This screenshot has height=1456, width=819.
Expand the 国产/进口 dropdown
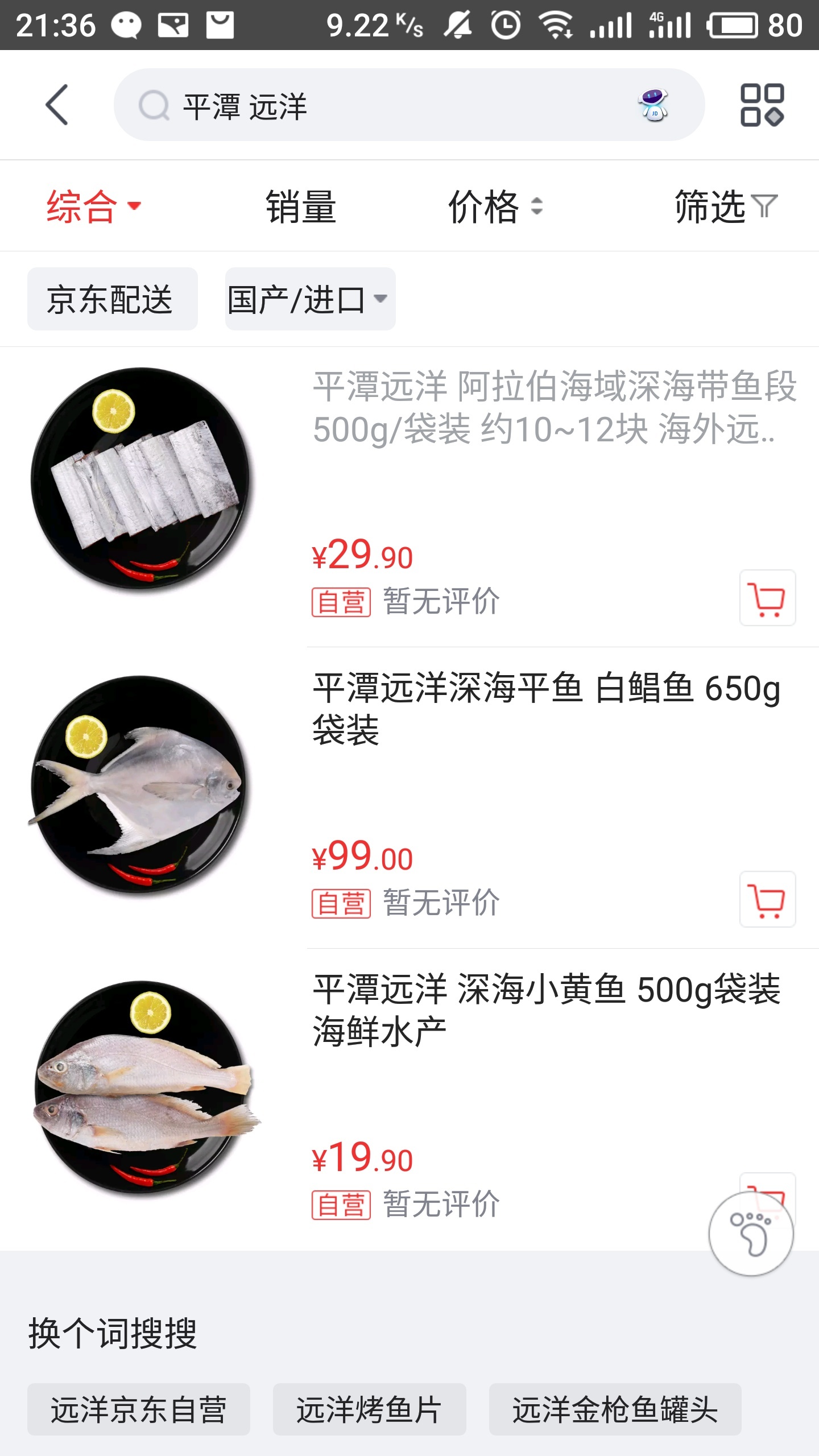[x=311, y=299]
